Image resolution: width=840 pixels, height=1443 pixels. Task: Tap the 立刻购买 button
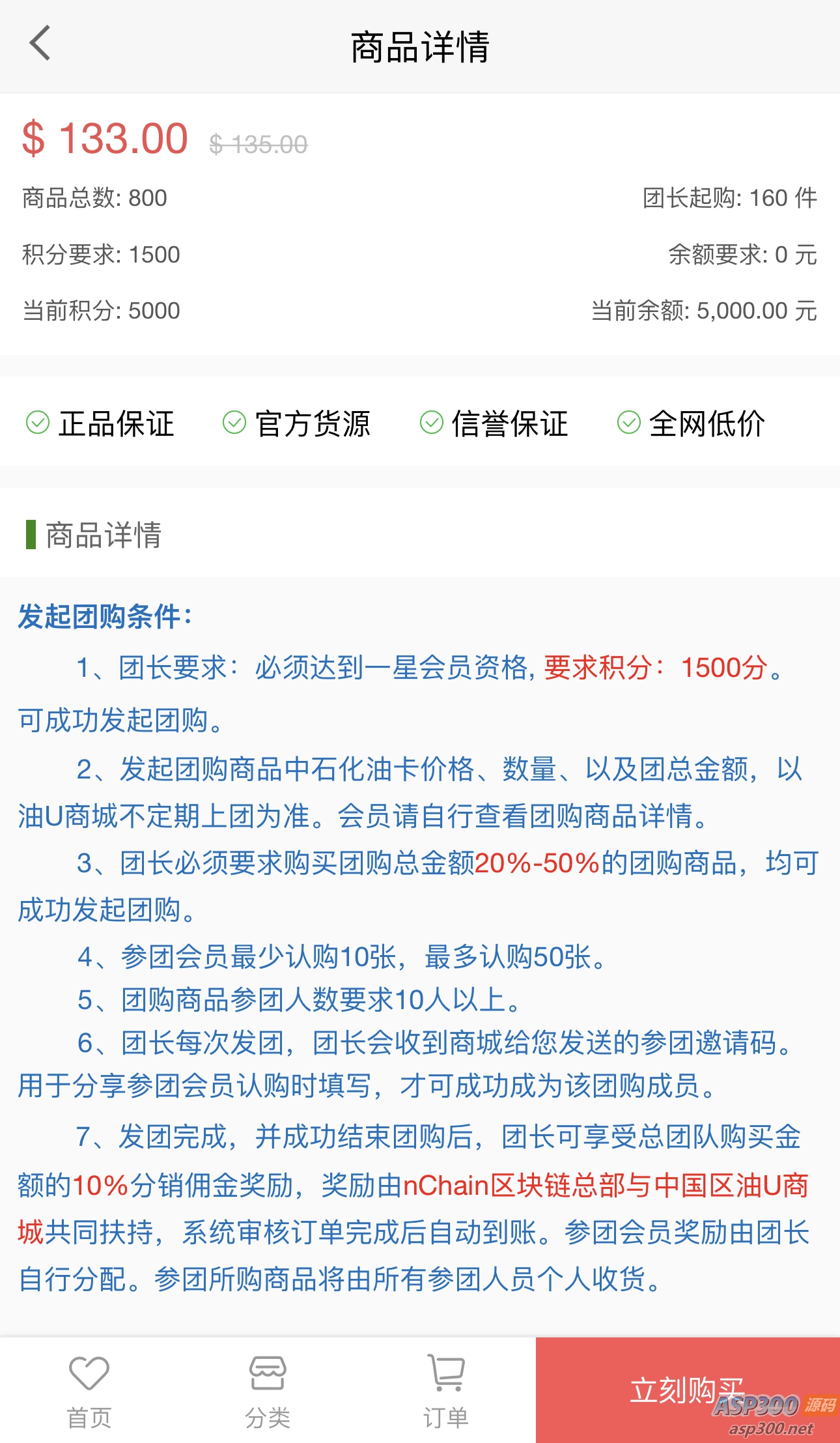[687, 1390]
